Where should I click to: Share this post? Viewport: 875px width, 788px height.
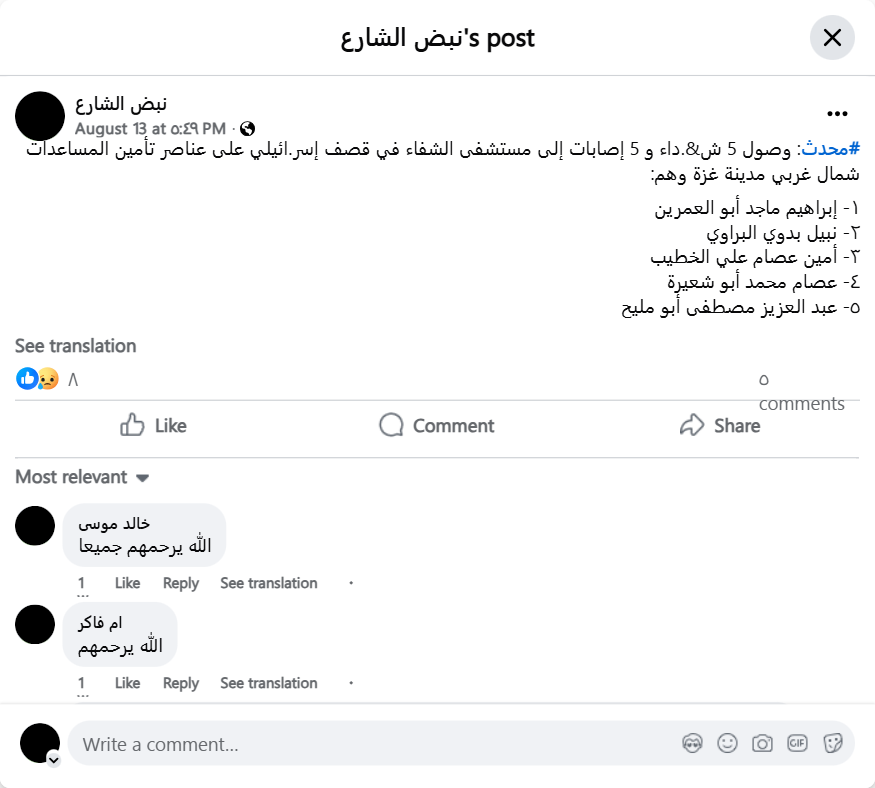click(719, 426)
